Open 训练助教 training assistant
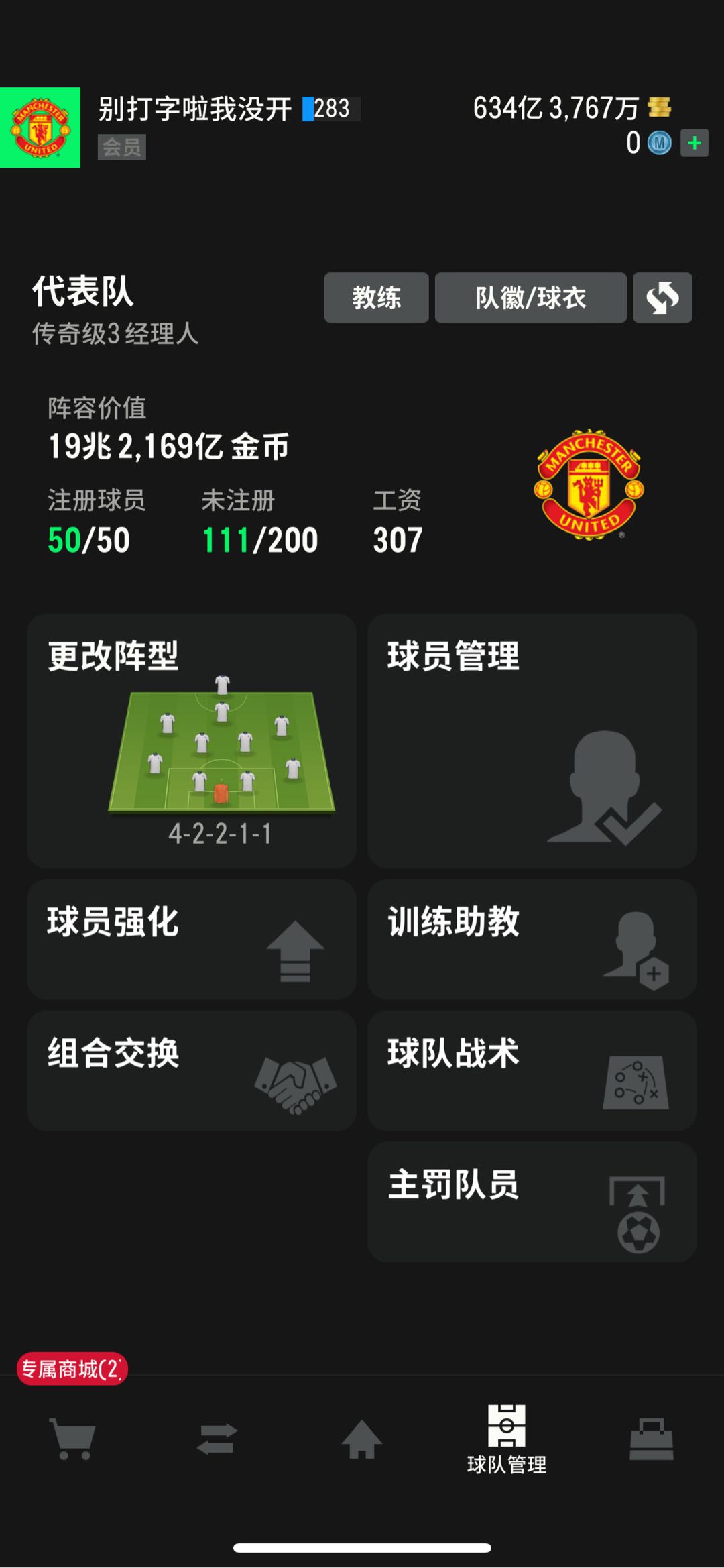The width and height of the screenshot is (724, 1568). [532, 939]
